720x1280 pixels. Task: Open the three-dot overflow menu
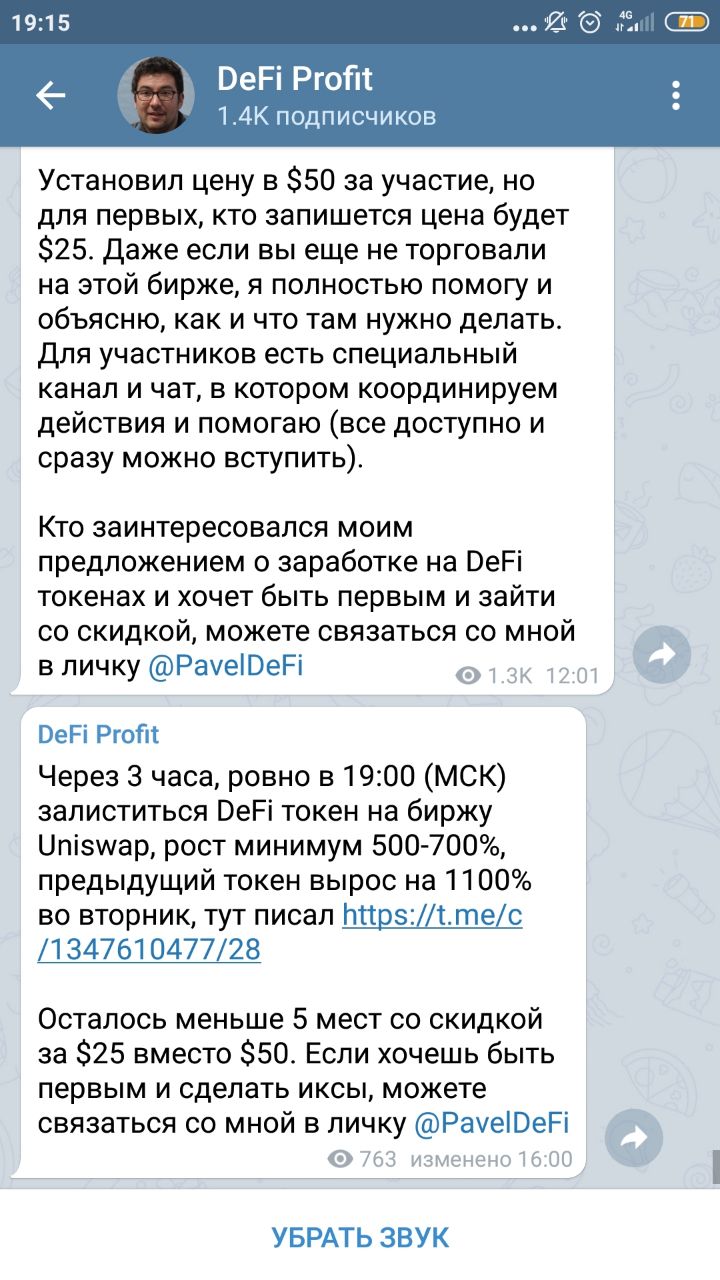tap(677, 96)
